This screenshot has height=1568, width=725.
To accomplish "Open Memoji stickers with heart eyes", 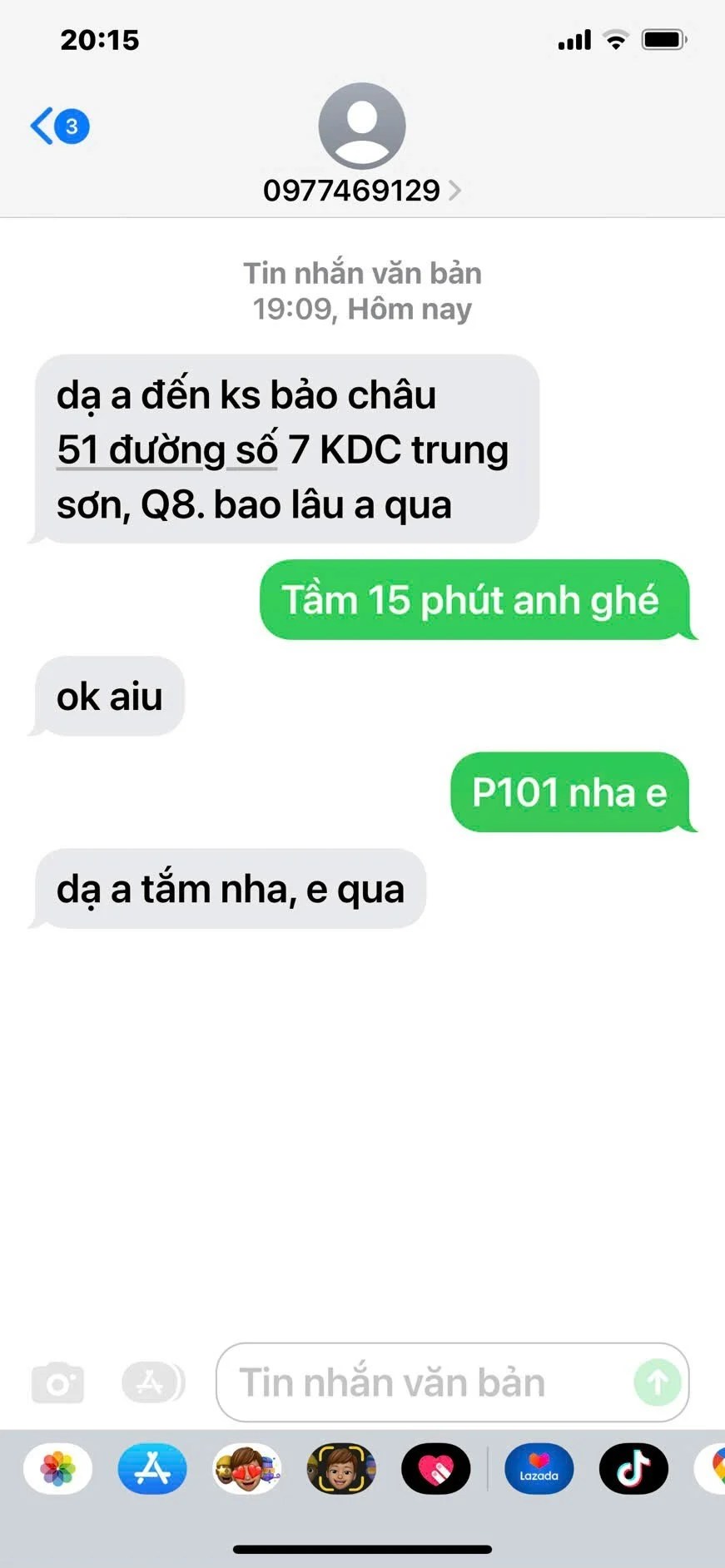I will [247, 1469].
